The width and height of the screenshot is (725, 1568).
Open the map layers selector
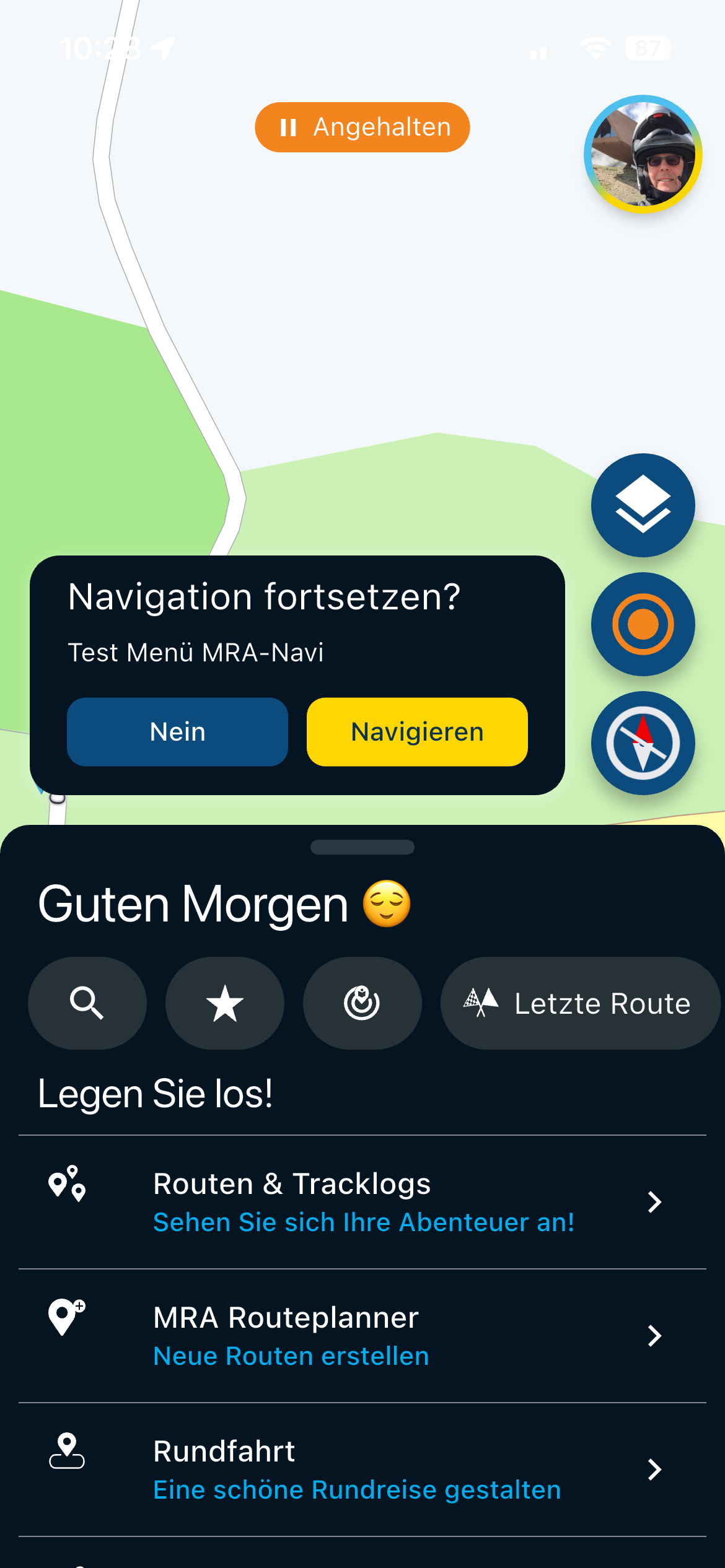(643, 505)
